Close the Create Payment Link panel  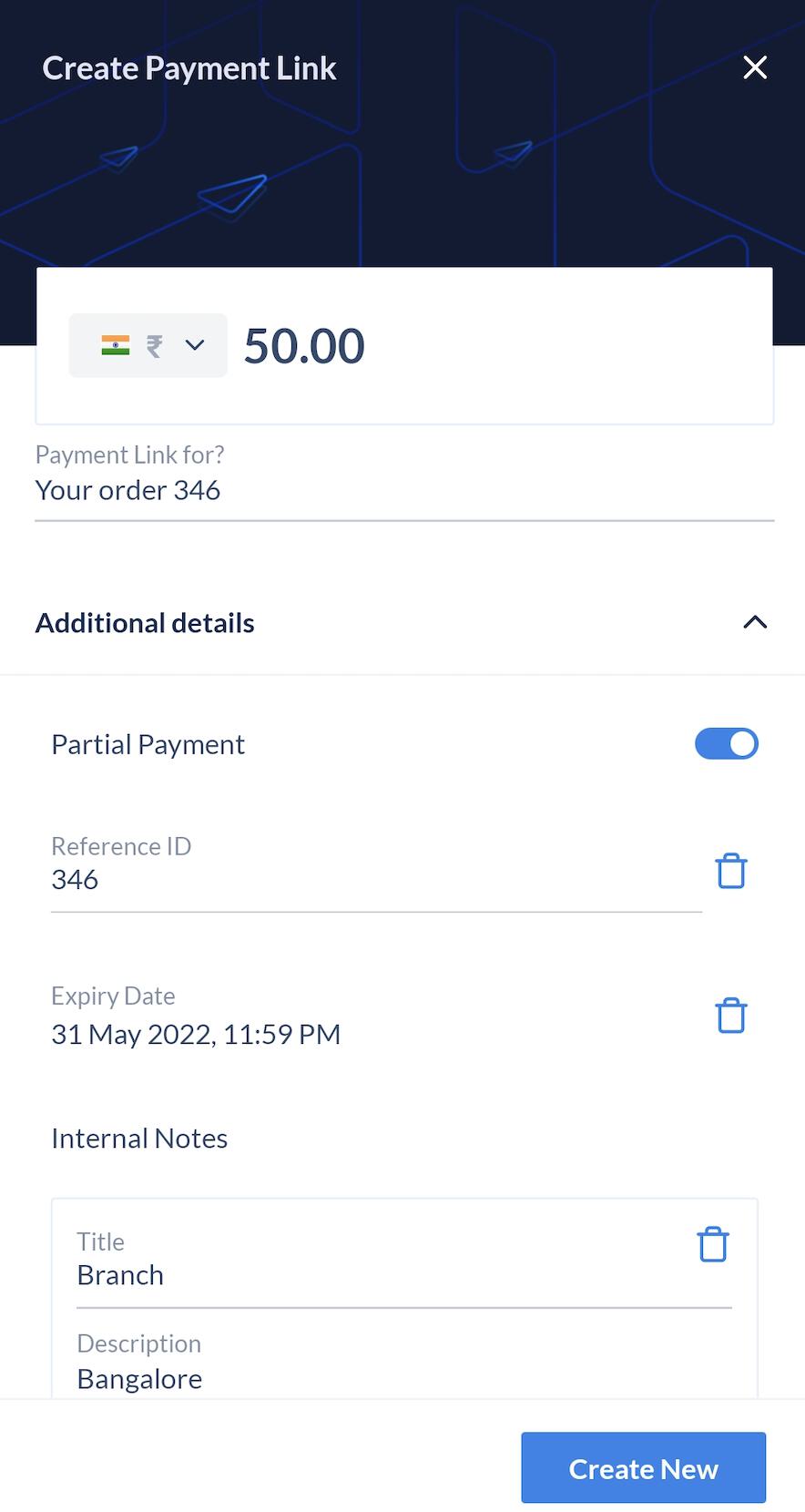[755, 67]
